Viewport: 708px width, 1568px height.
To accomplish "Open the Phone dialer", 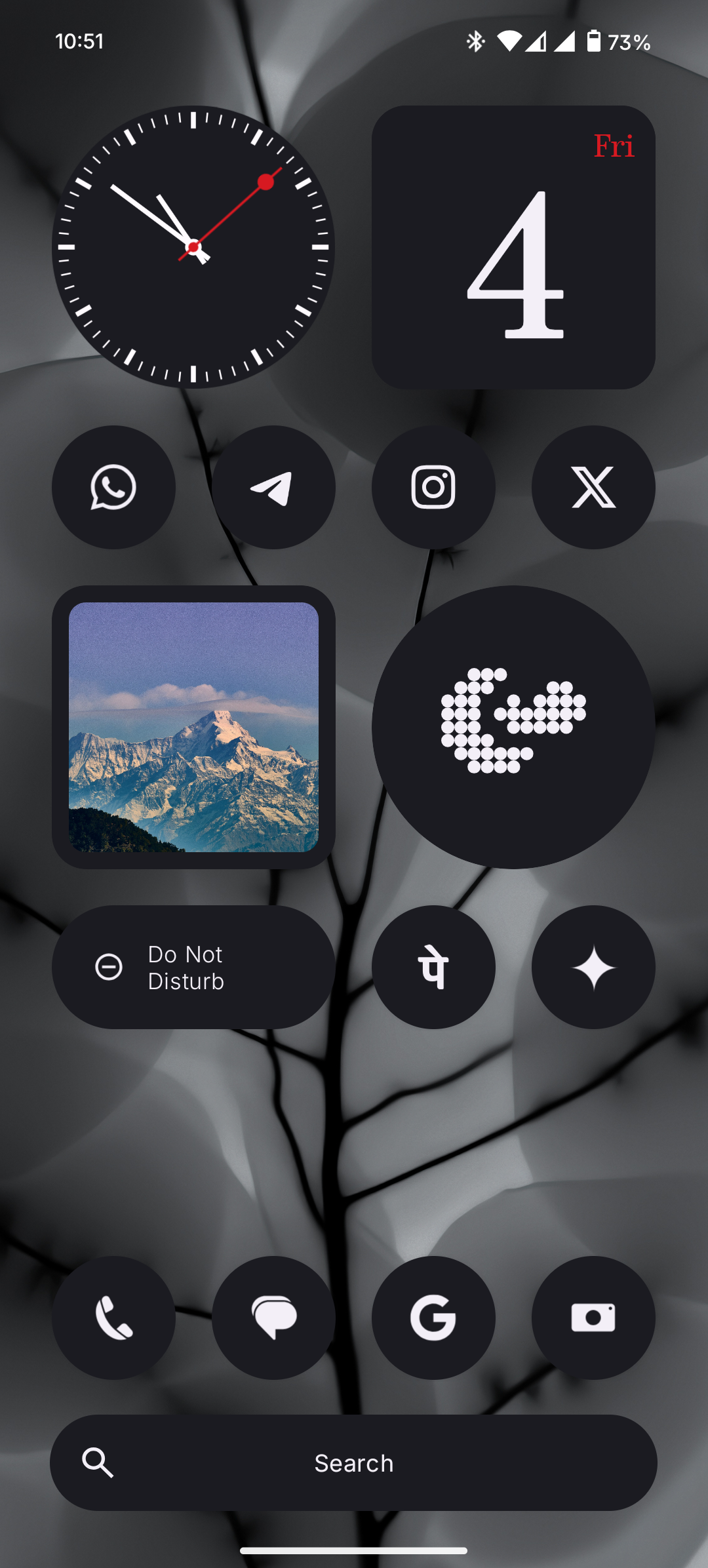I will [113, 1318].
